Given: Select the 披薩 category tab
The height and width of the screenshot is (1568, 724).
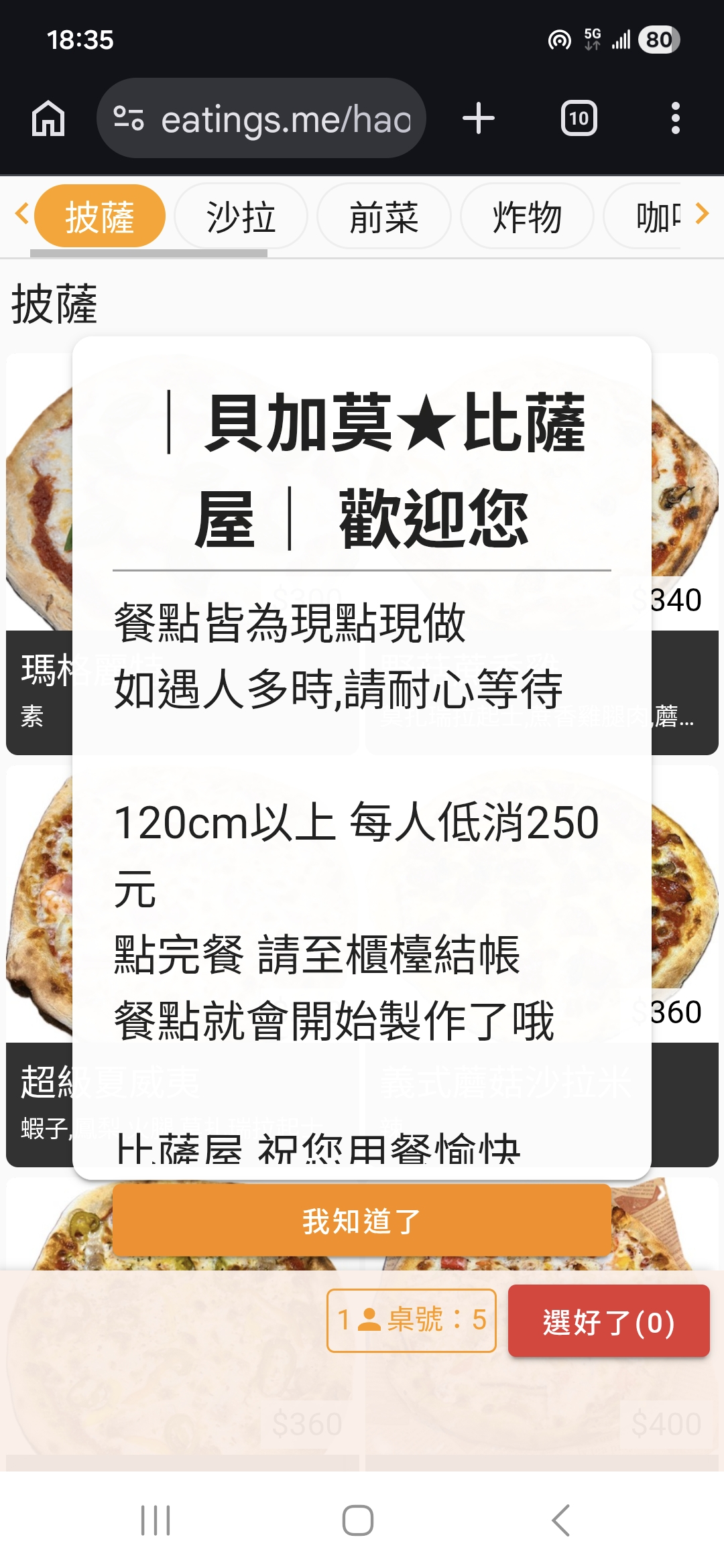Looking at the screenshot, I should point(99,216).
